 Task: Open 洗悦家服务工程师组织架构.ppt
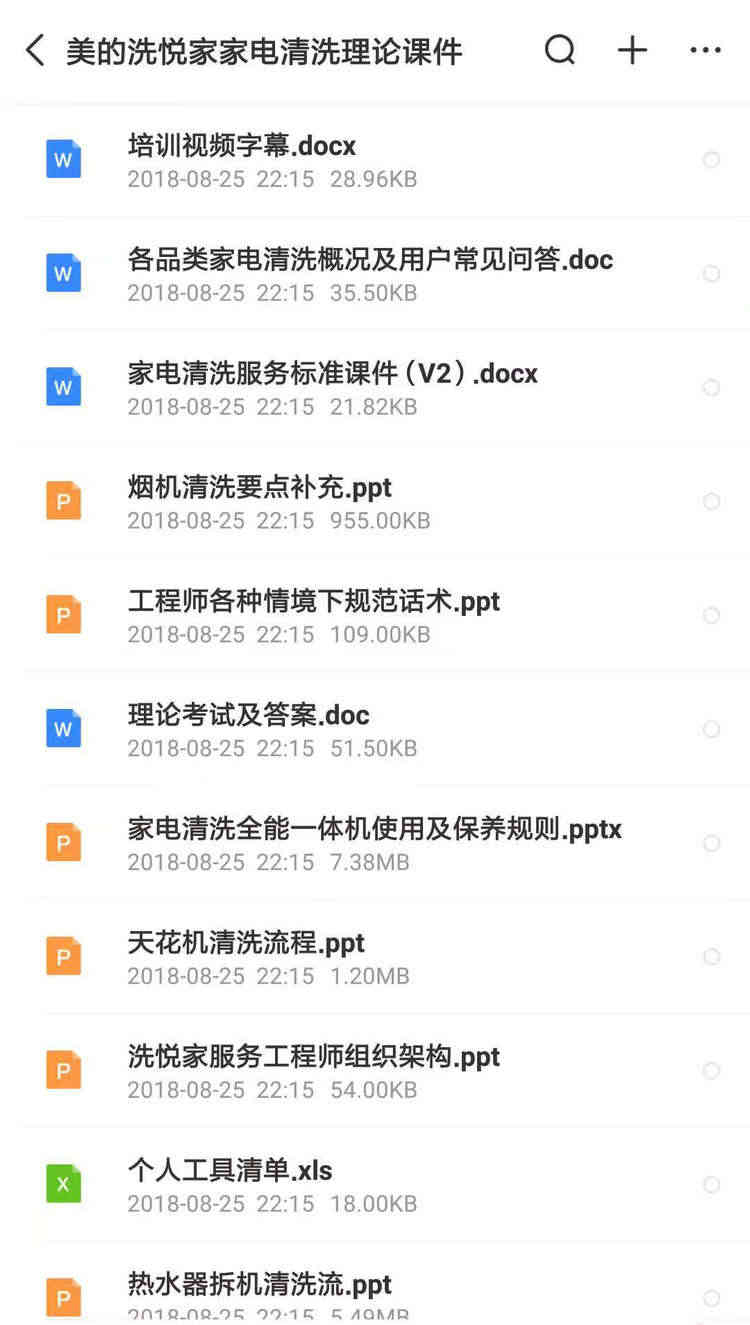coord(314,1057)
